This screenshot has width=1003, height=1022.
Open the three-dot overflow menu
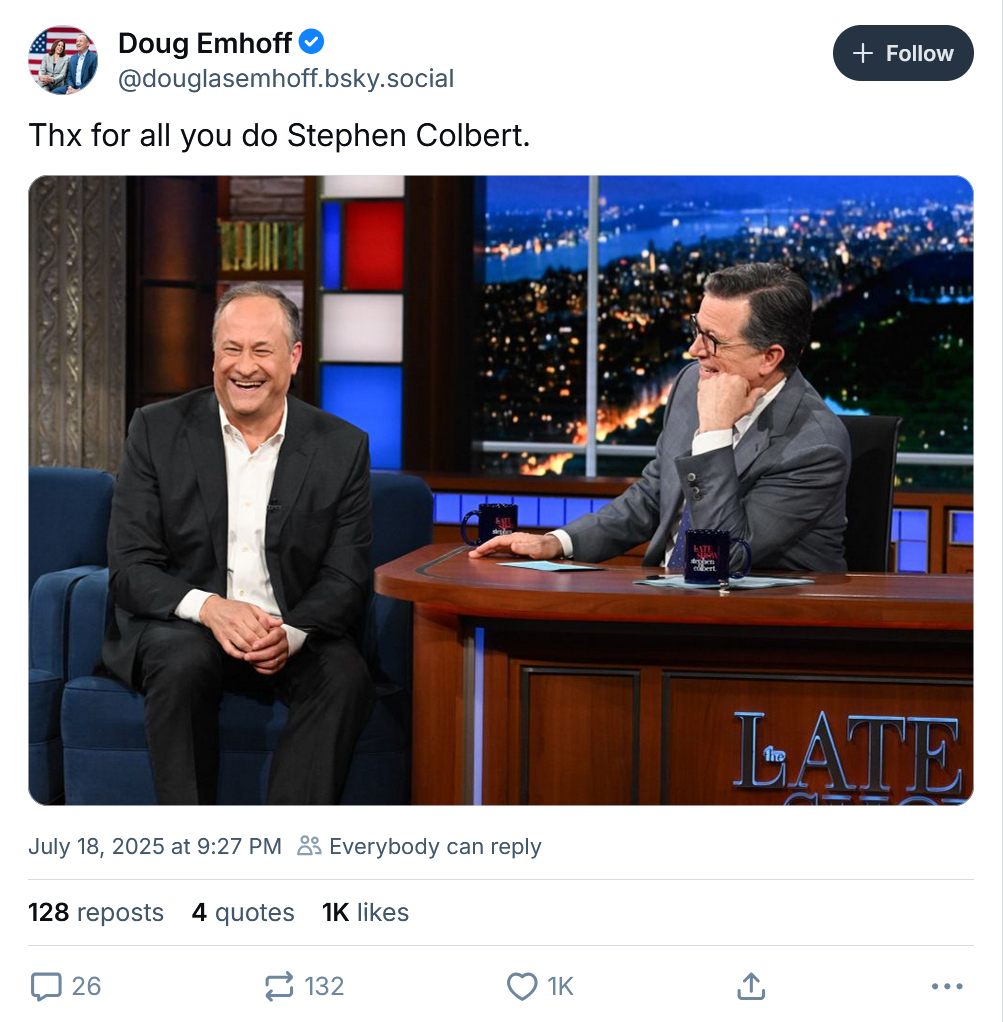point(946,986)
